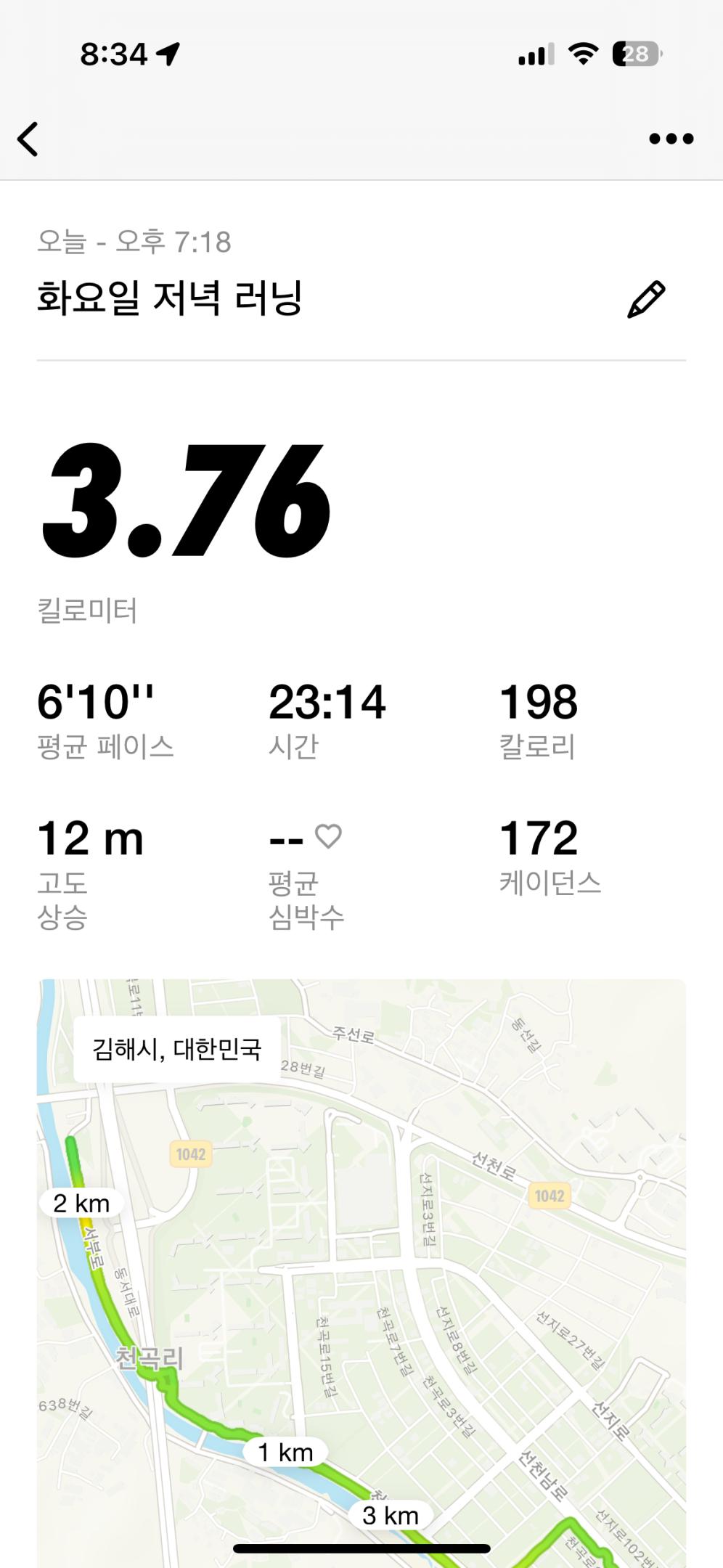Go back to the previous screen
This screenshot has height=1568, width=723.
[x=28, y=139]
